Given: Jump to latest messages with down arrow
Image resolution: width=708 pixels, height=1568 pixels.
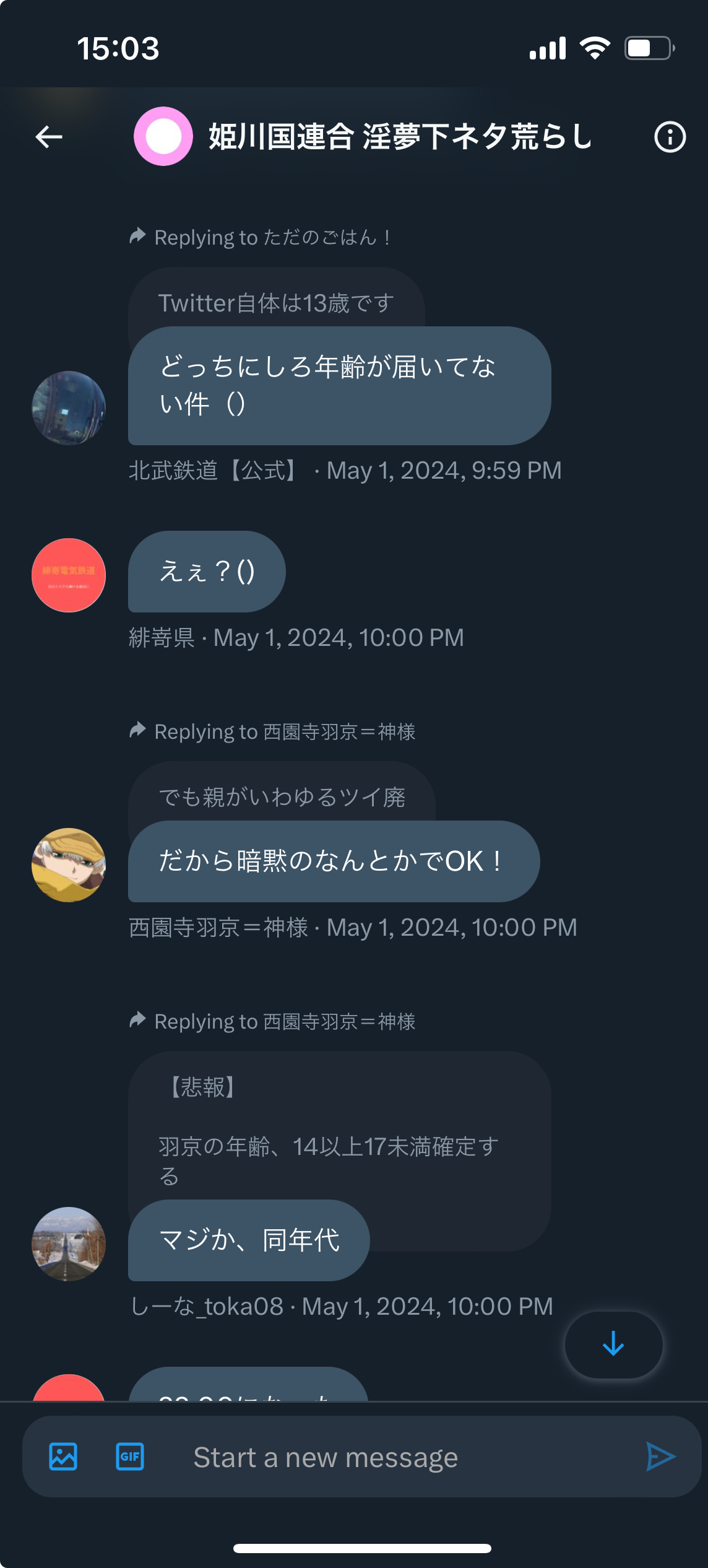Looking at the screenshot, I should [613, 1344].
